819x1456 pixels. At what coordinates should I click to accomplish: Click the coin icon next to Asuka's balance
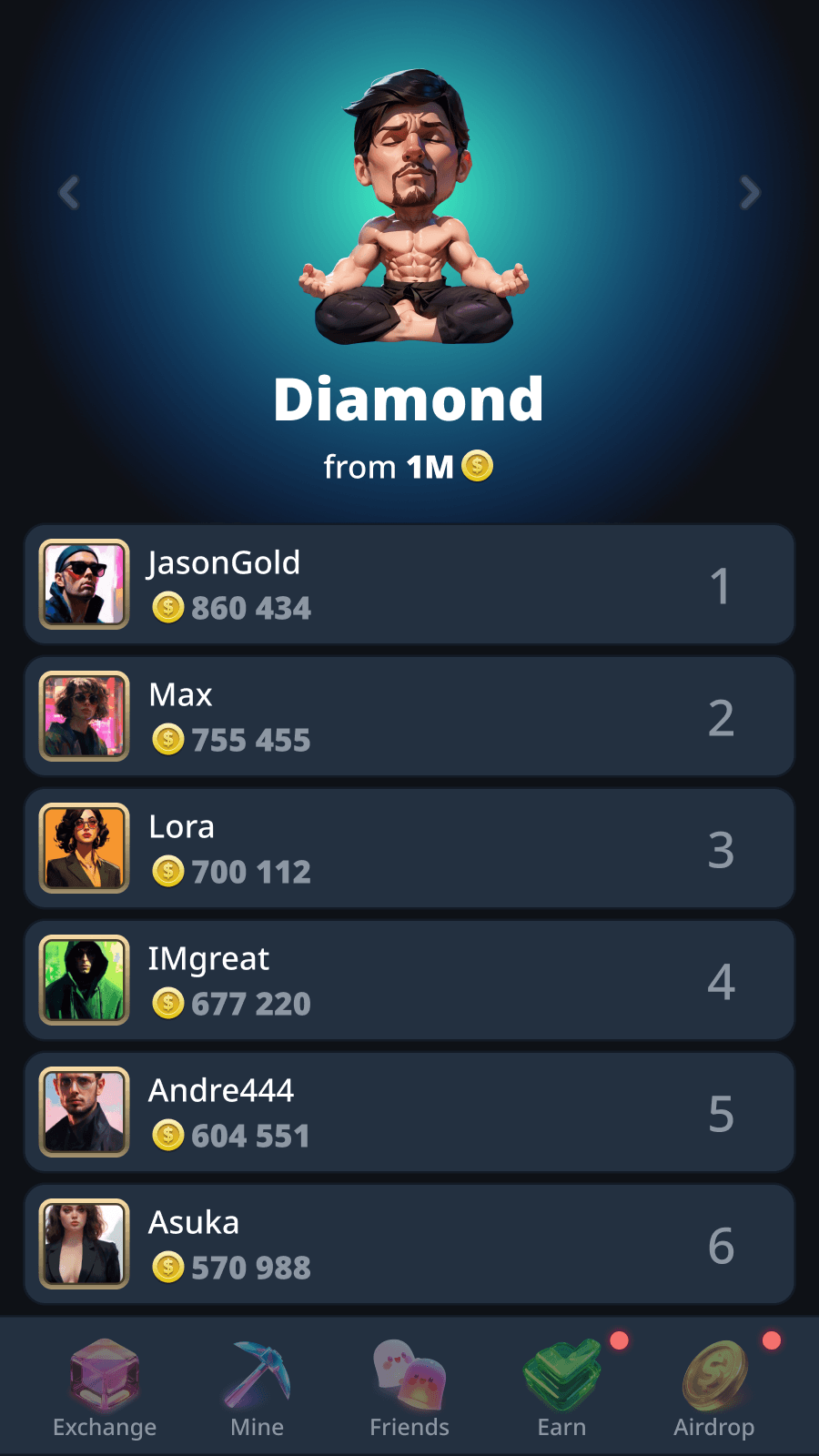click(167, 1267)
